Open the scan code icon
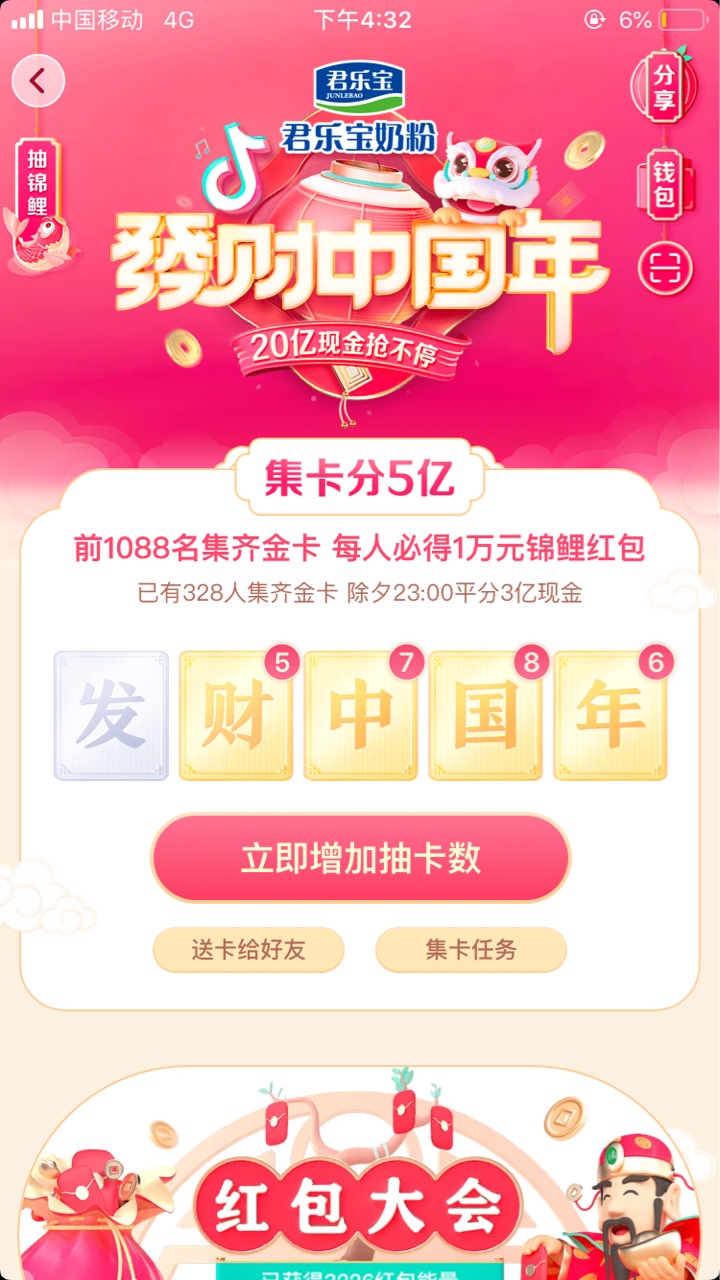Viewport: 720px width, 1280px height. point(665,268)
